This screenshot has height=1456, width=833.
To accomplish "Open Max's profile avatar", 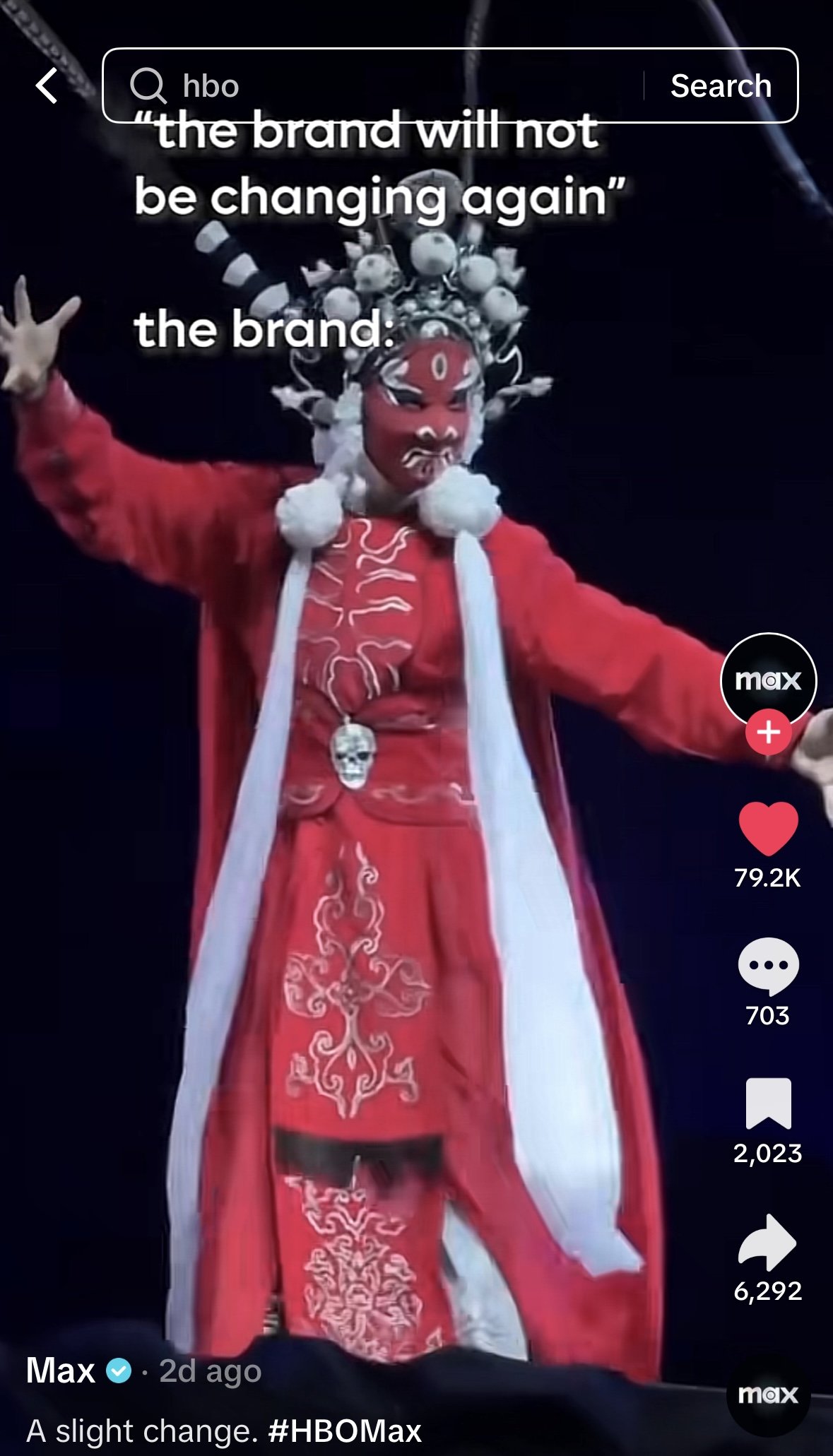I will coord(768,680).
